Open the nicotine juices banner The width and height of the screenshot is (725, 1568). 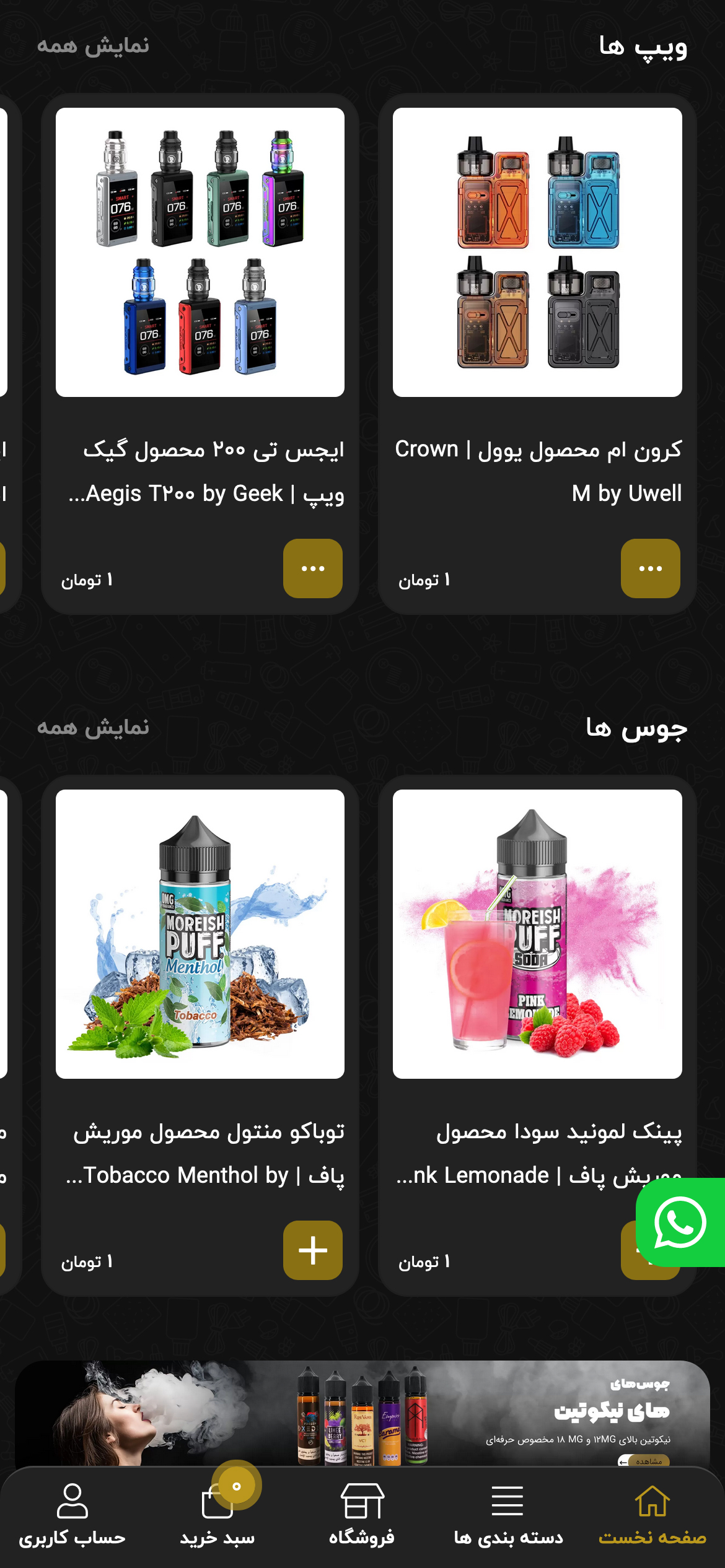coord(362,1413)
